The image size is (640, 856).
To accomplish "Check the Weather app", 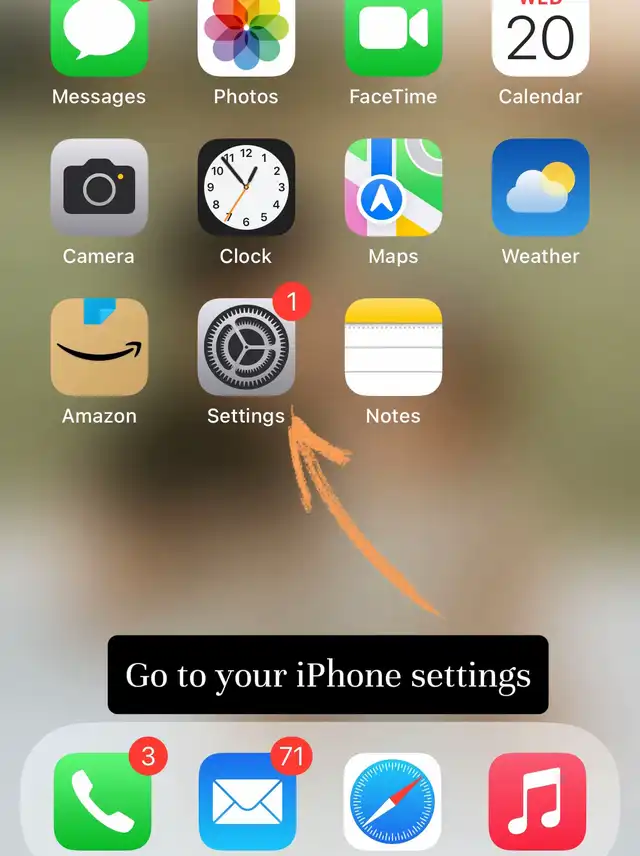I will tap(540, 188).
